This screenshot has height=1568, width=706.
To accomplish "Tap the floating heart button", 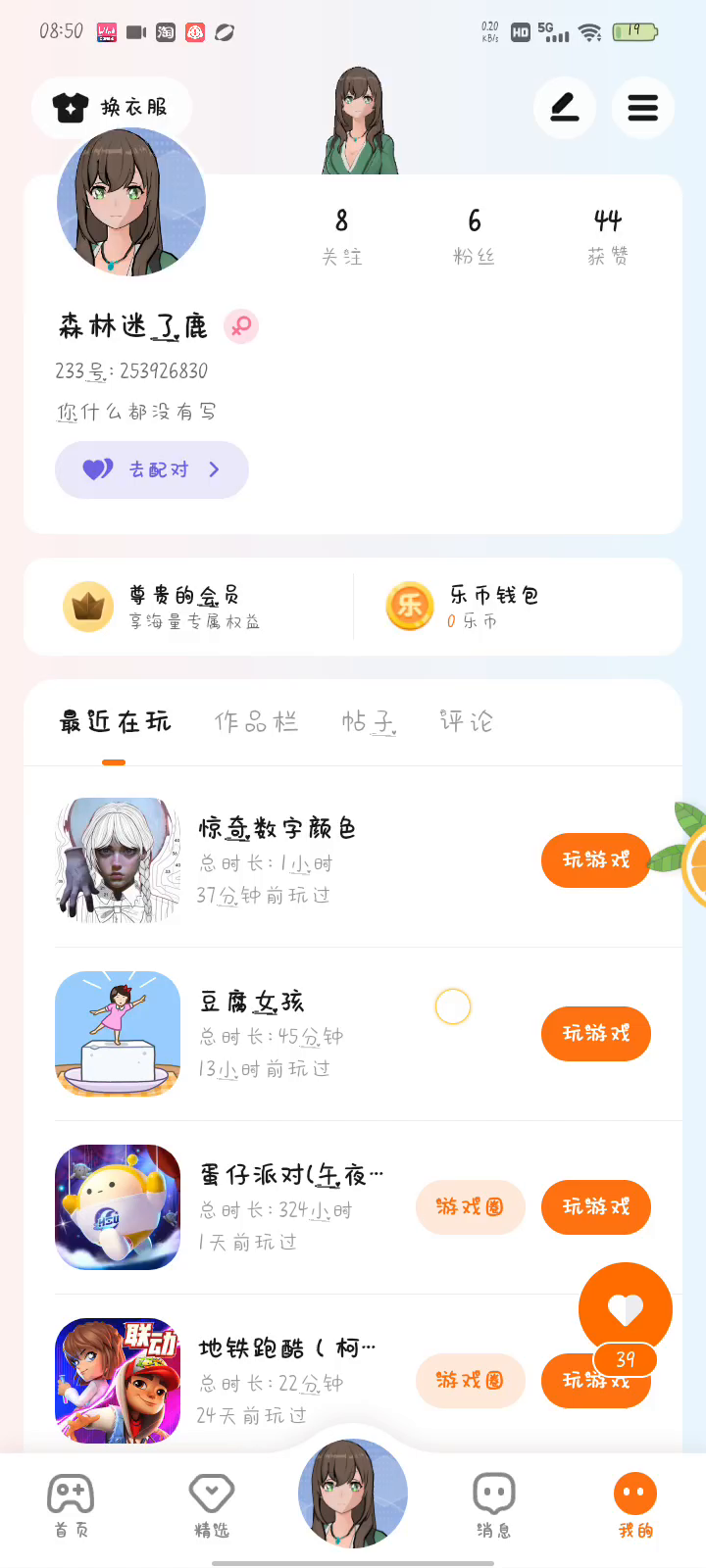I will point(626,1308).
